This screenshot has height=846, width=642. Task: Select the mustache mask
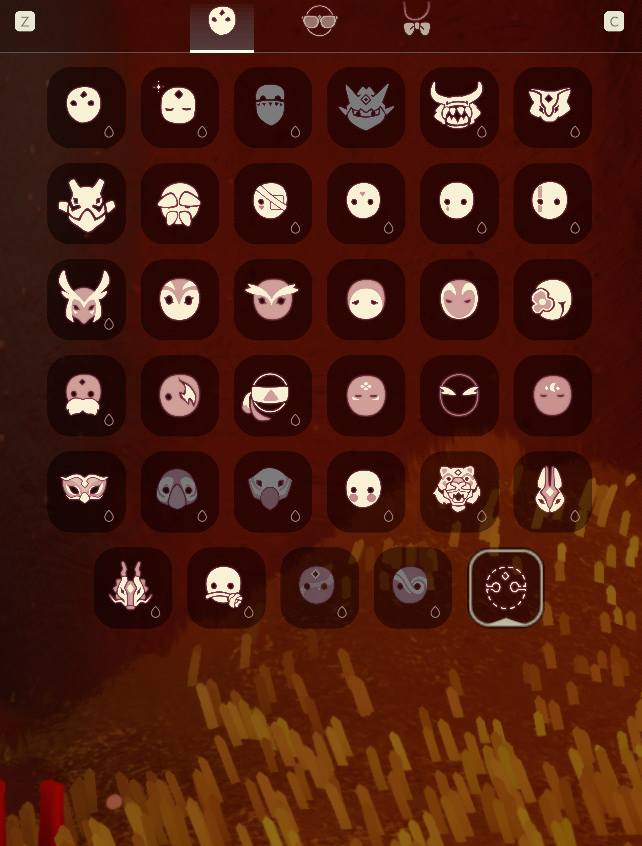click(x=85, y=394)
